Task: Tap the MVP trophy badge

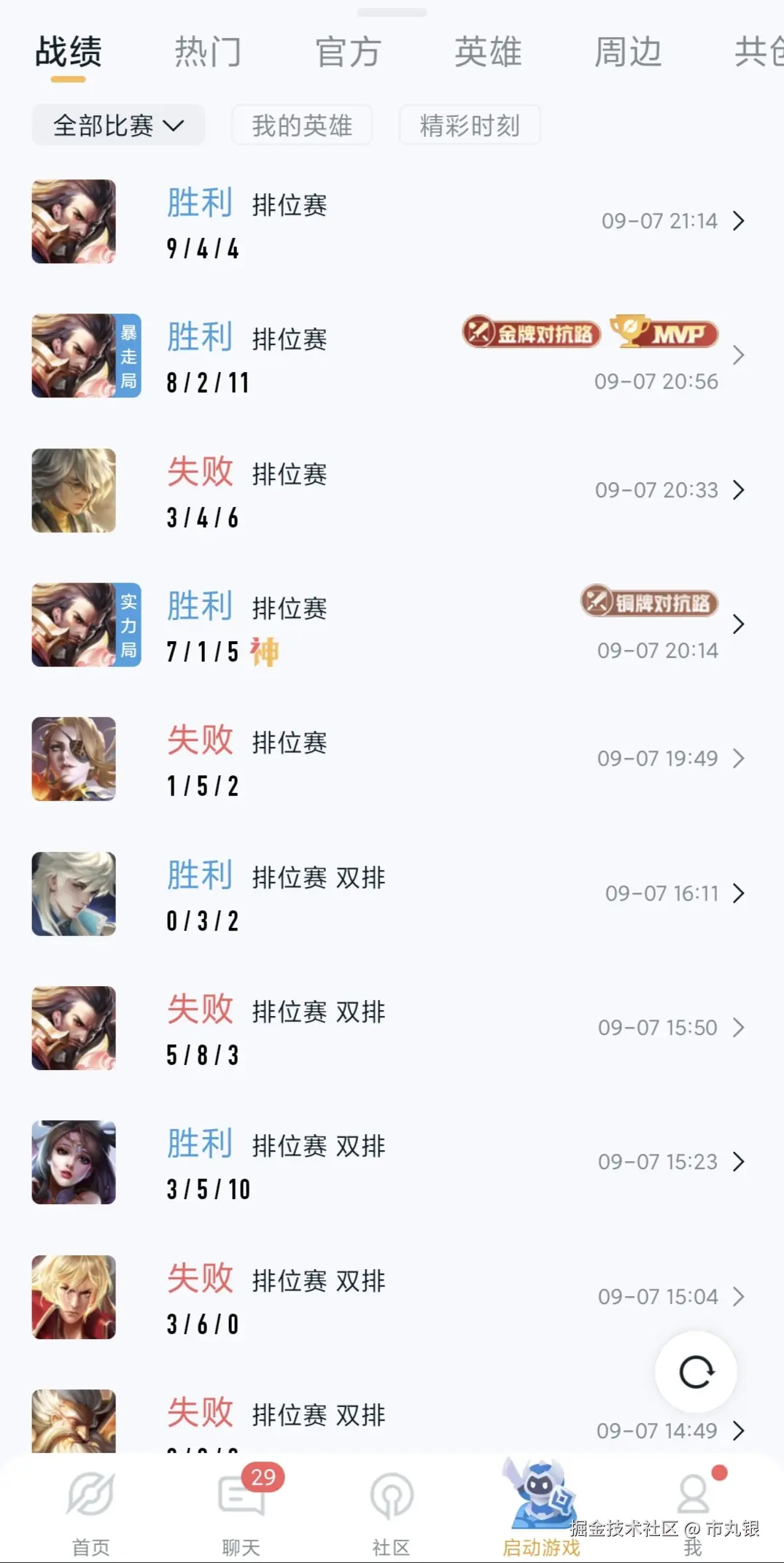Action: pyautogui.click(x=663, y=333)
